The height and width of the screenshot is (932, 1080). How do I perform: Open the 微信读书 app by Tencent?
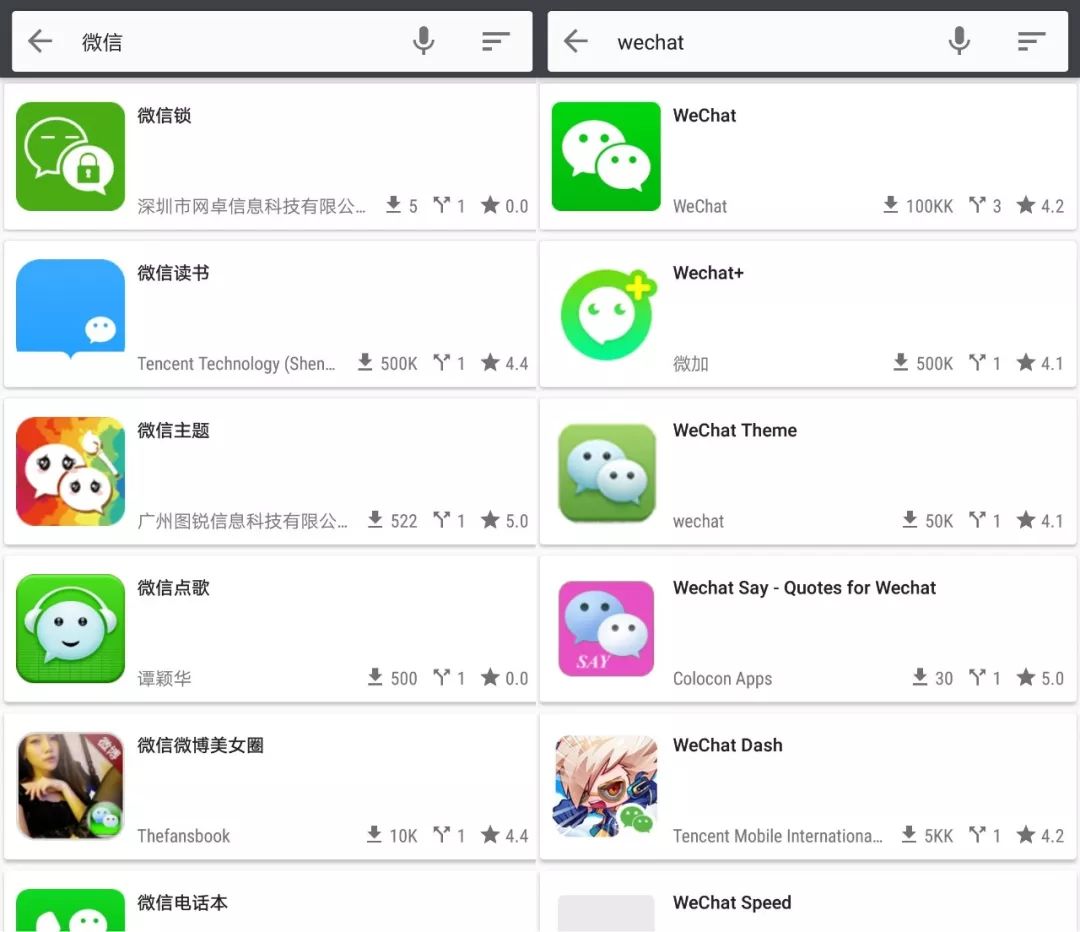270,314
